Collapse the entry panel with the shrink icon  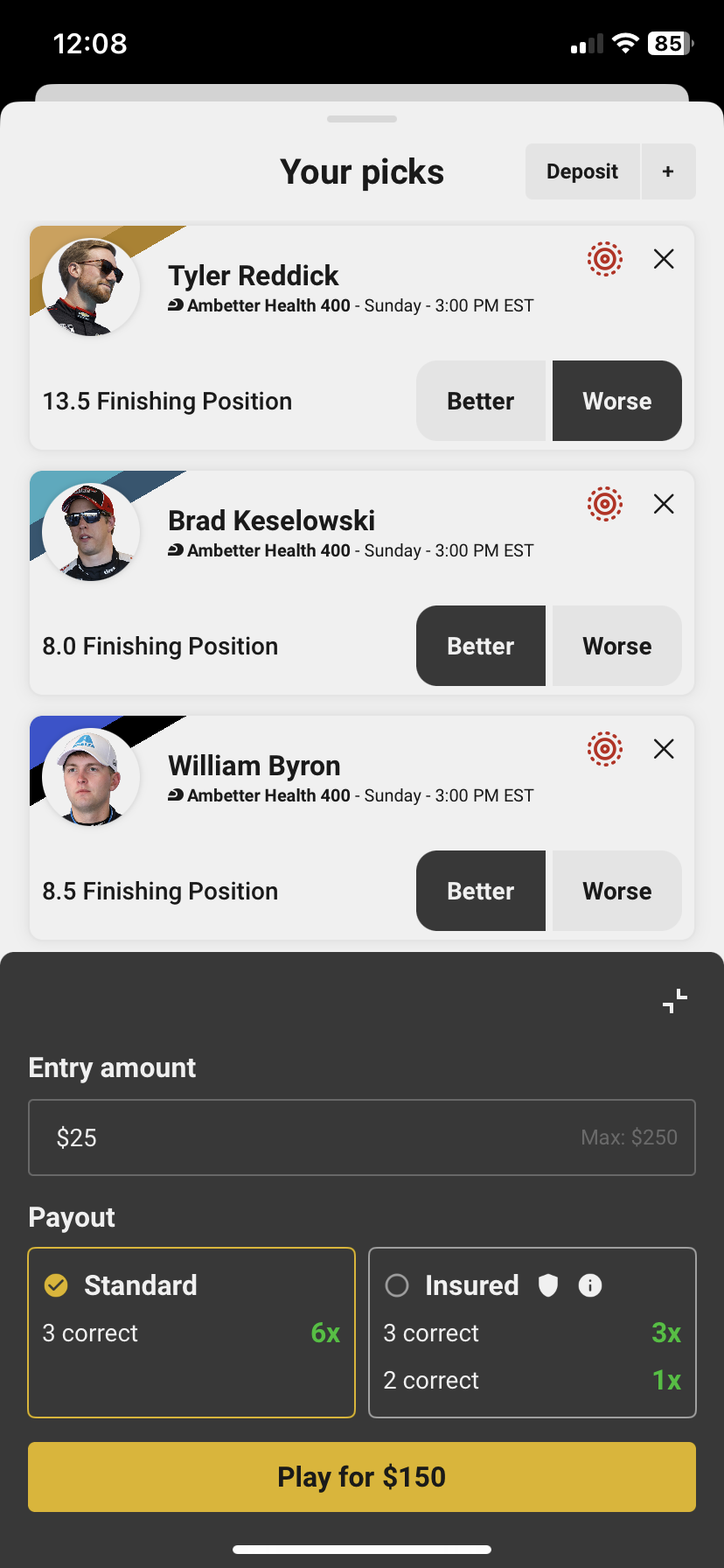[674, 1001]
